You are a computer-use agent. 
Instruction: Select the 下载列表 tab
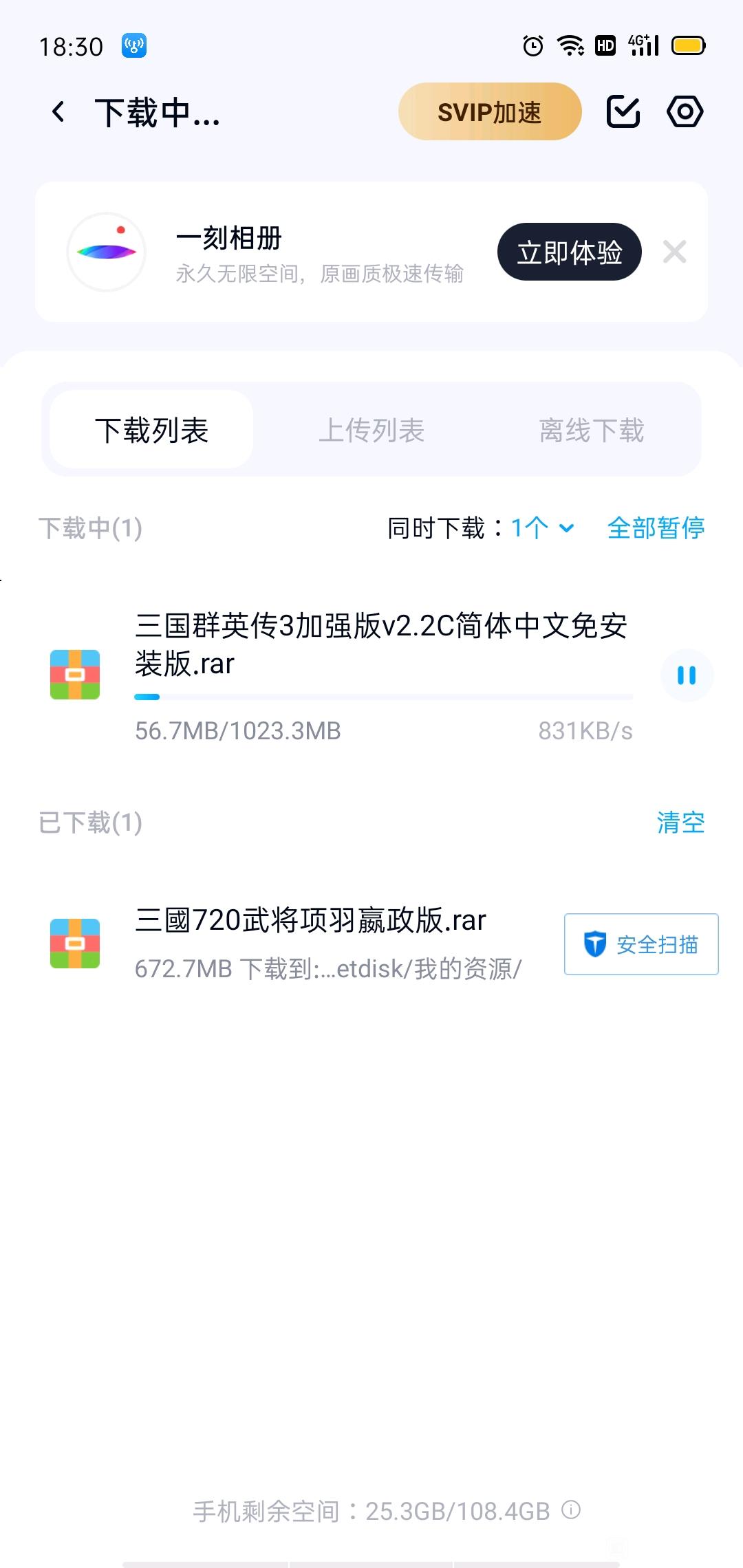pyautogui.click(x=151, y=431)
